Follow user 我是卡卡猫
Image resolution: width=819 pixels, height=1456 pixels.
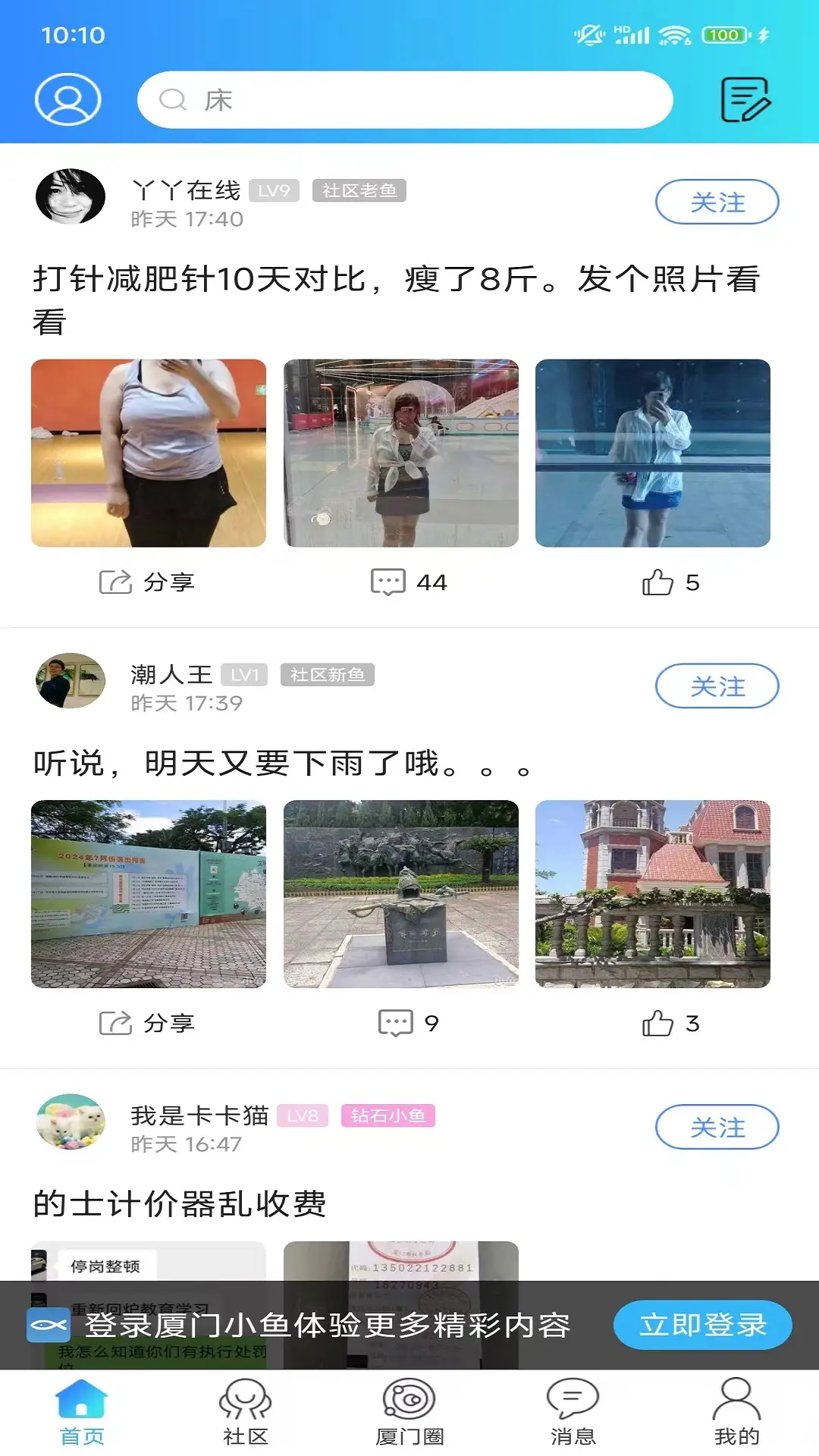click(x=717, y=1128)
